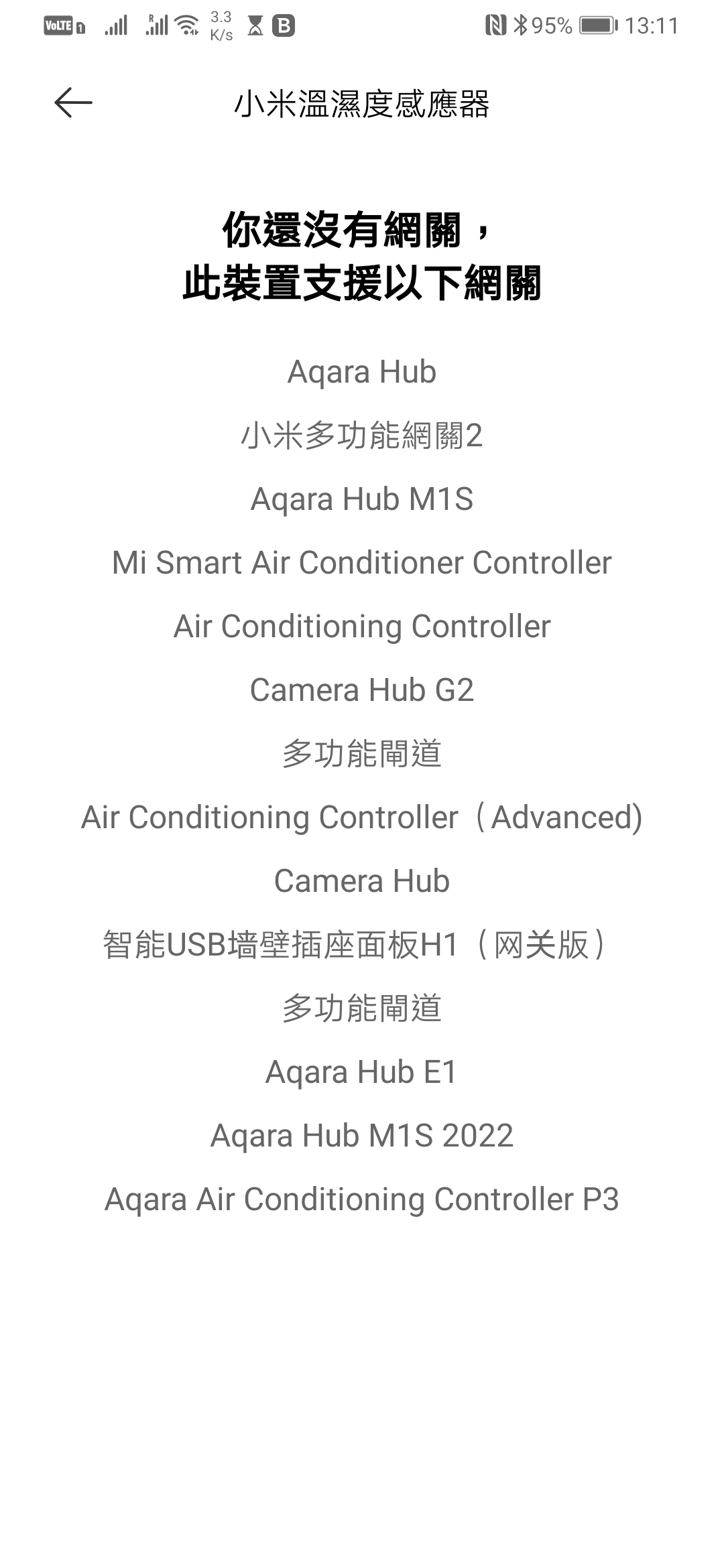Select 智能USB墙壁插座面板H1（网关版）
Screen dimensions: 724x1568
[x=362, y=943]
